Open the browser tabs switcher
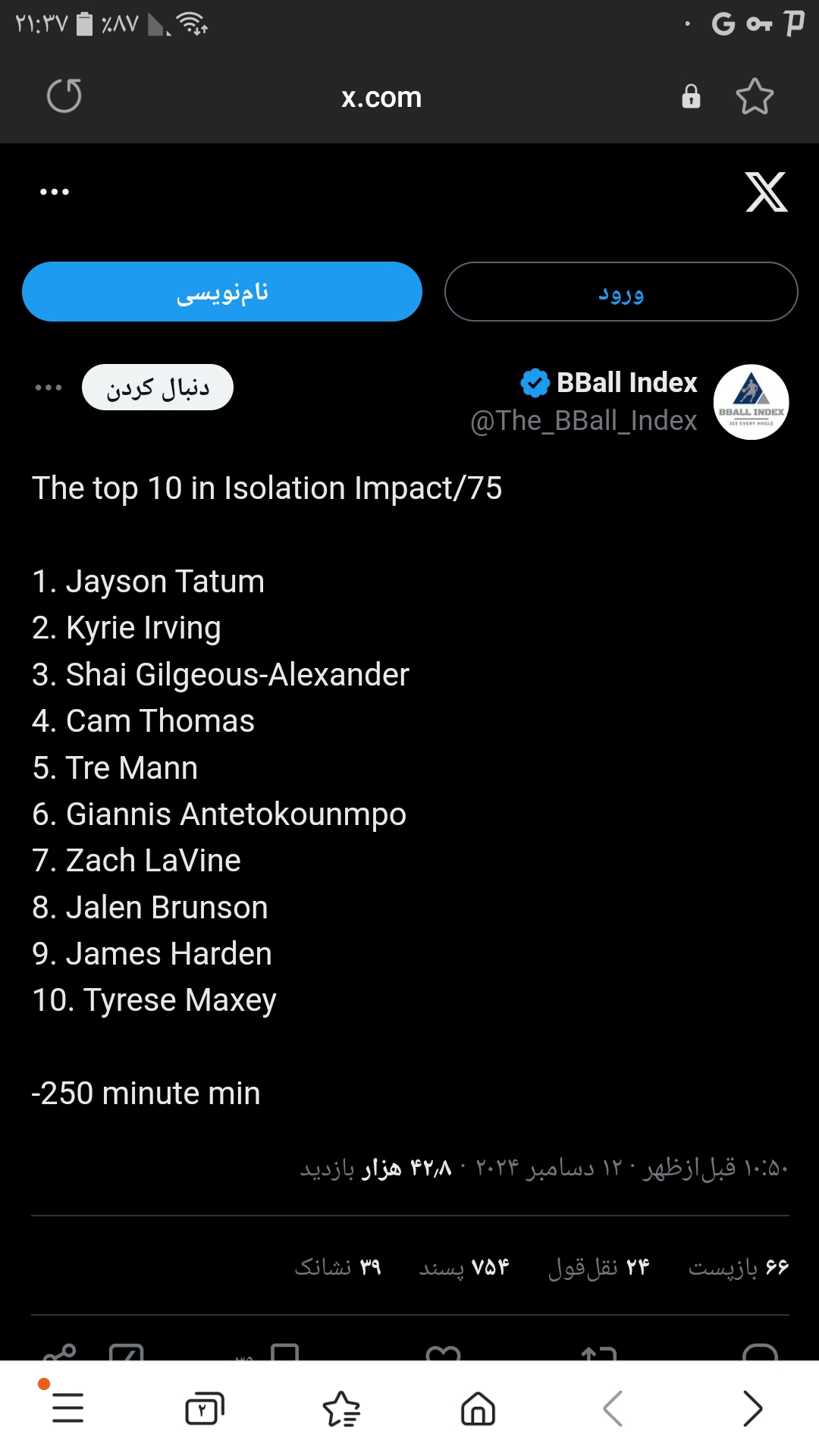Image resolution: width=819 pixels, height=1456 pixels. pyautogui.click(x=205, y=1408)
